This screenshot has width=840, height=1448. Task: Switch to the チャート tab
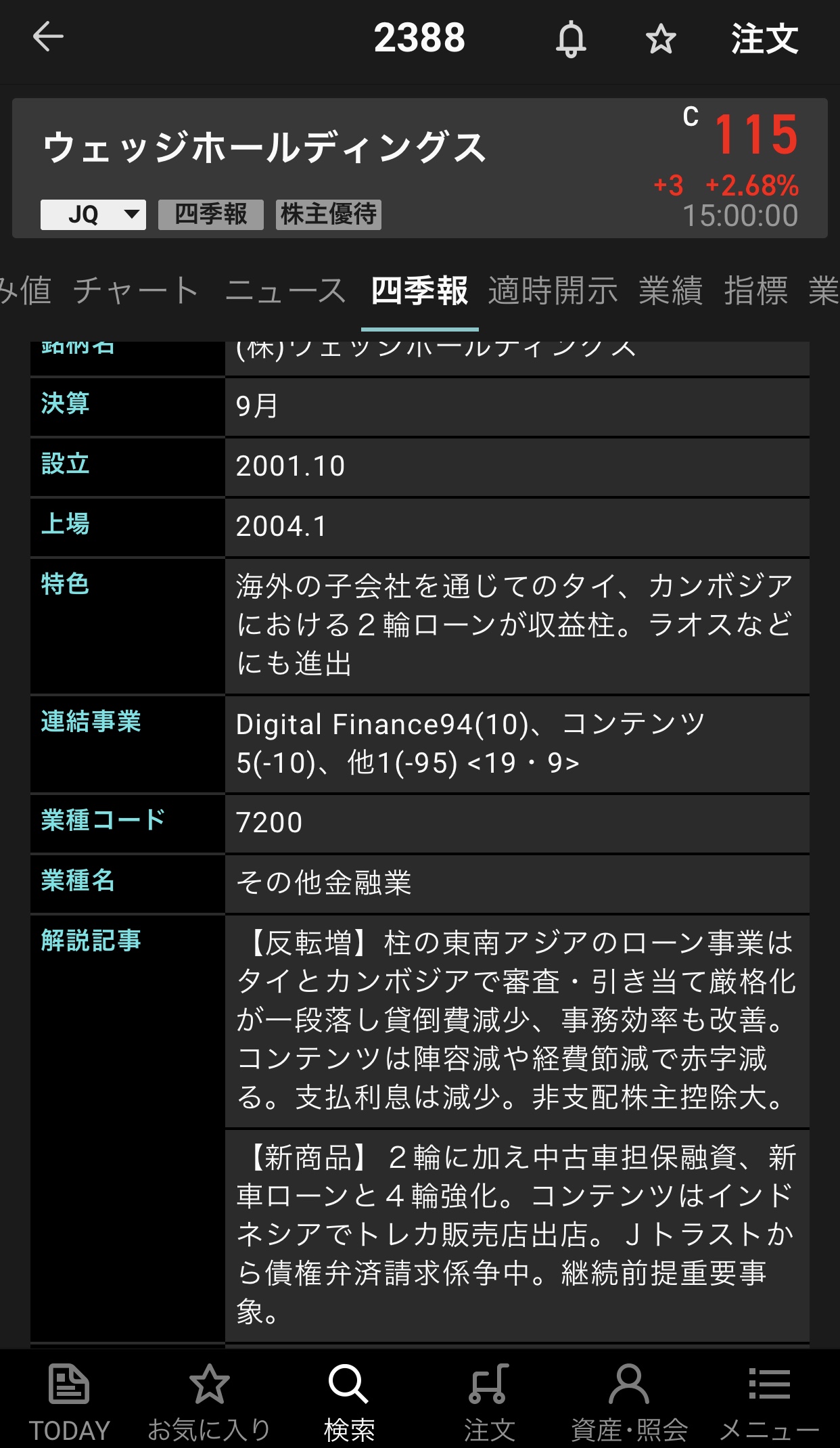tap(136, 291)
